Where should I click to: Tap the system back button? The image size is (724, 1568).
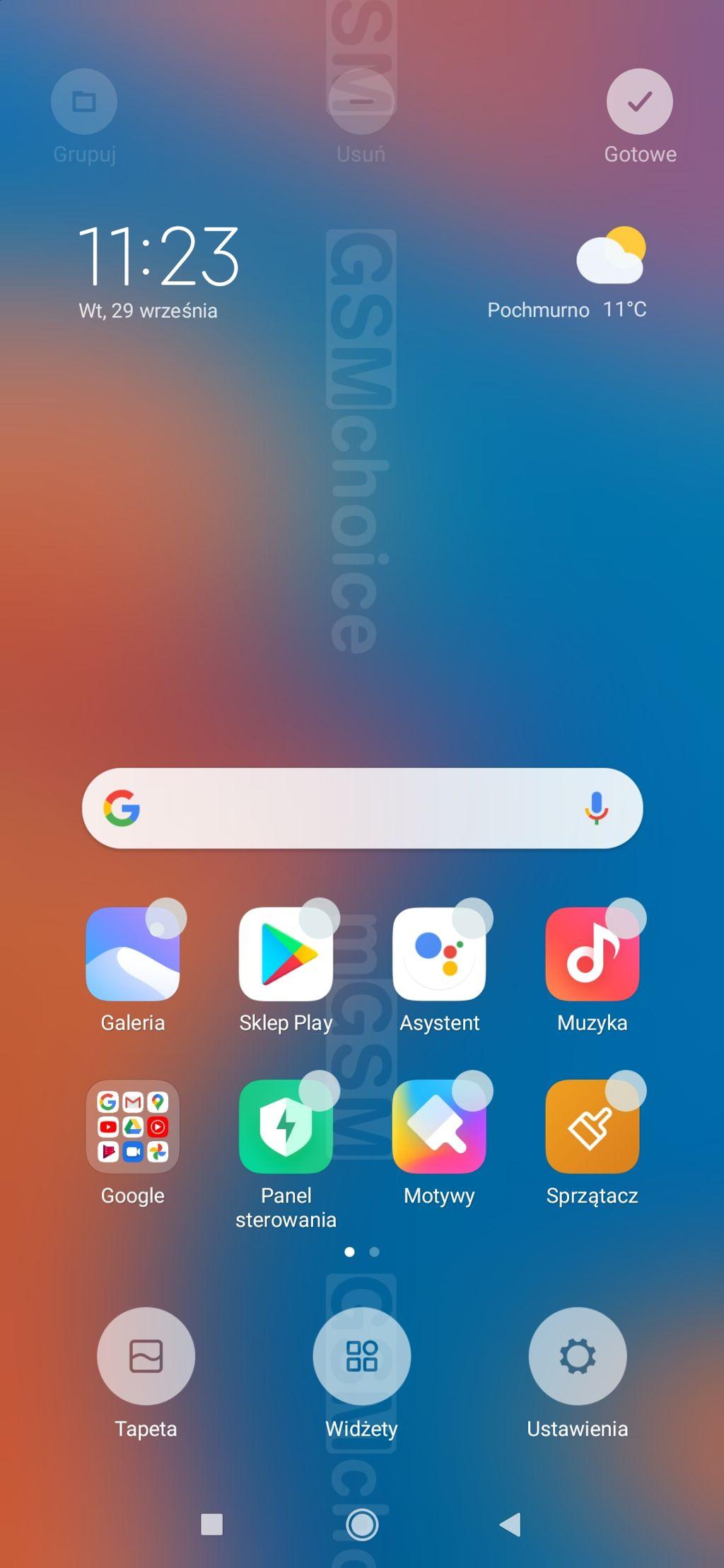[510, 1524]
